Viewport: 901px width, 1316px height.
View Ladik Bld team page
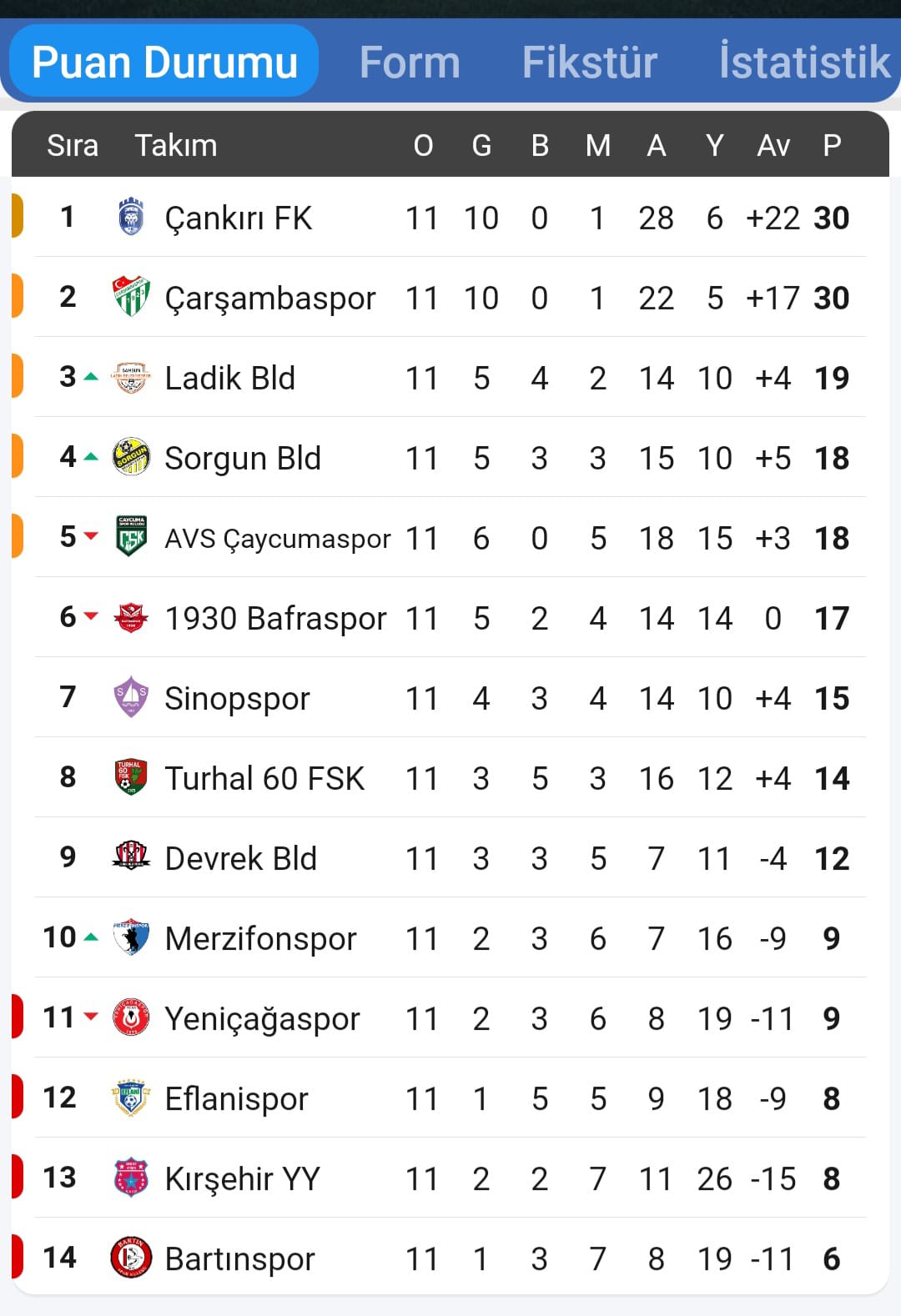[x=230, y=379]
